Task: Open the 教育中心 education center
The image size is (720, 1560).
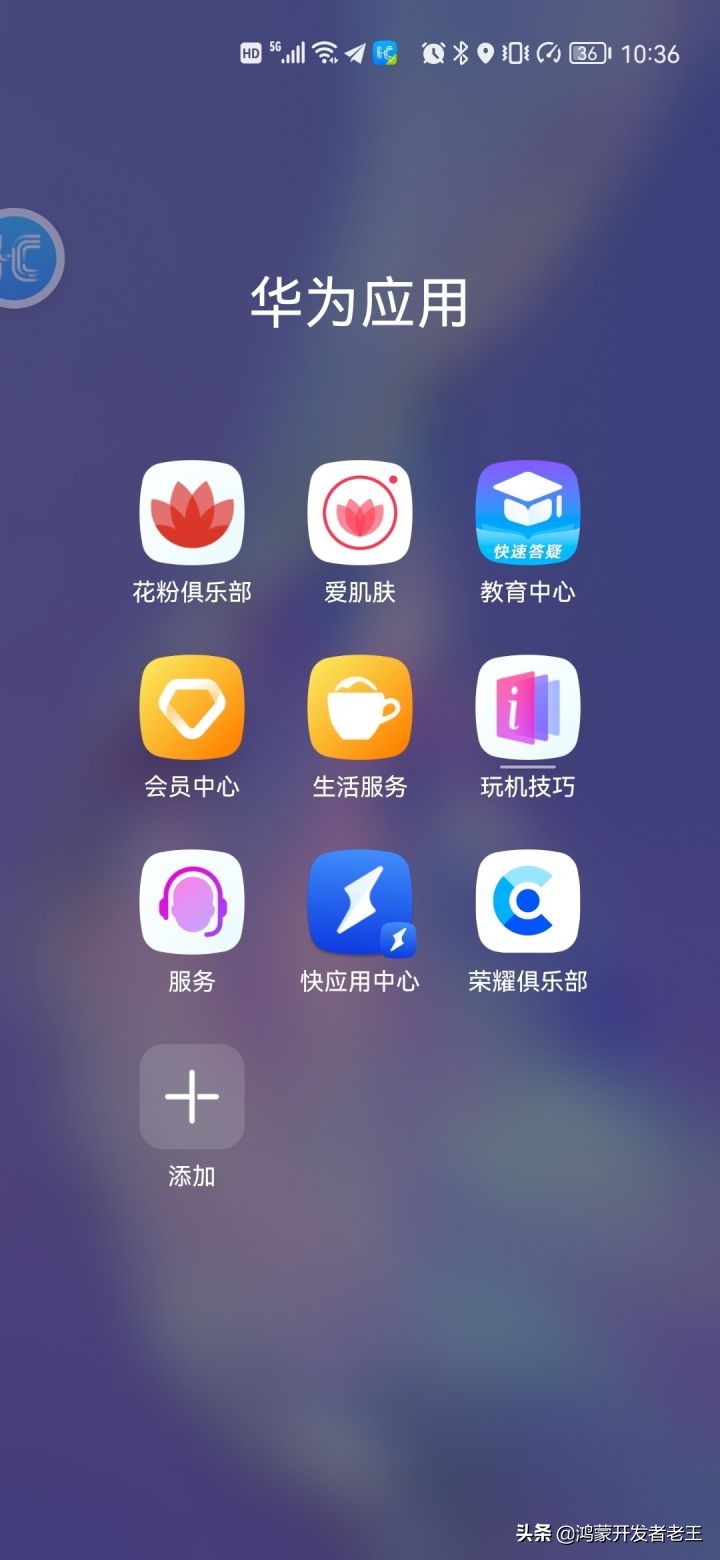Action: [527, 515]
